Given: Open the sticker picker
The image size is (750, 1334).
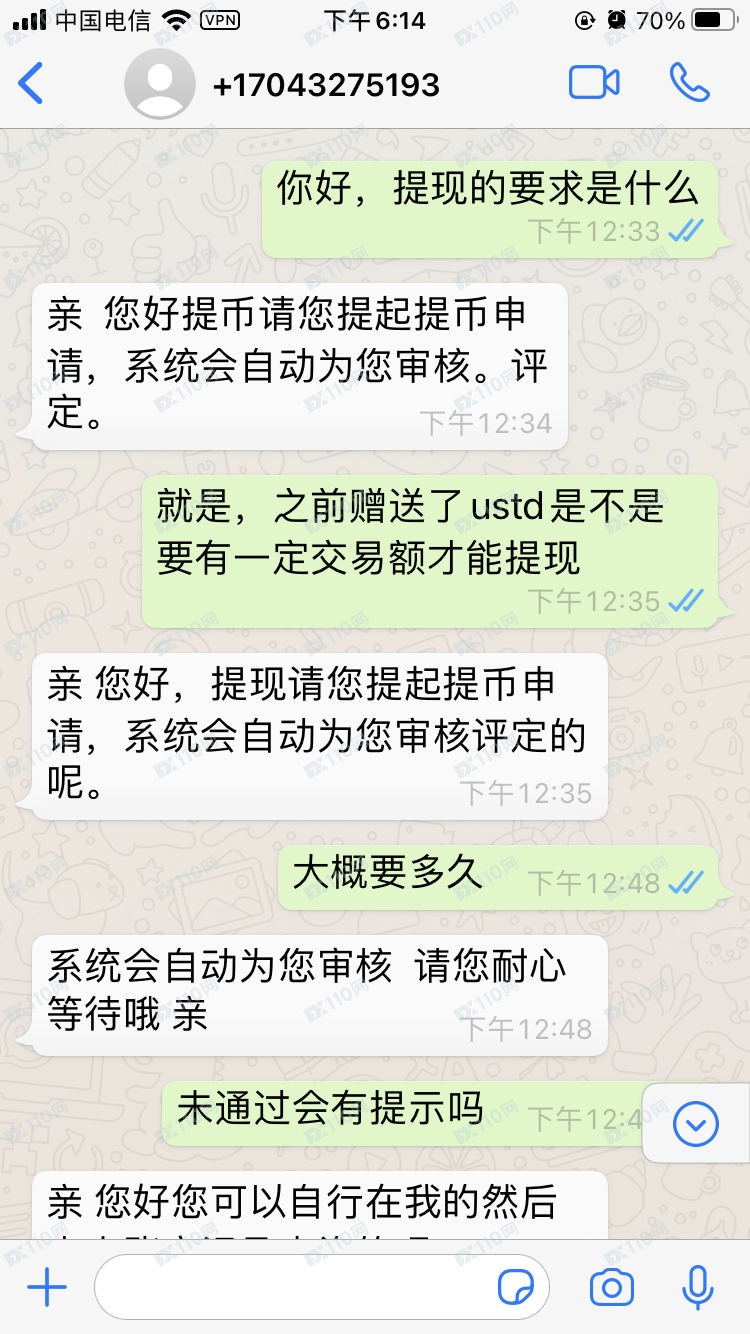Looking at the screenshot, I should click(x=515, y=1288).
